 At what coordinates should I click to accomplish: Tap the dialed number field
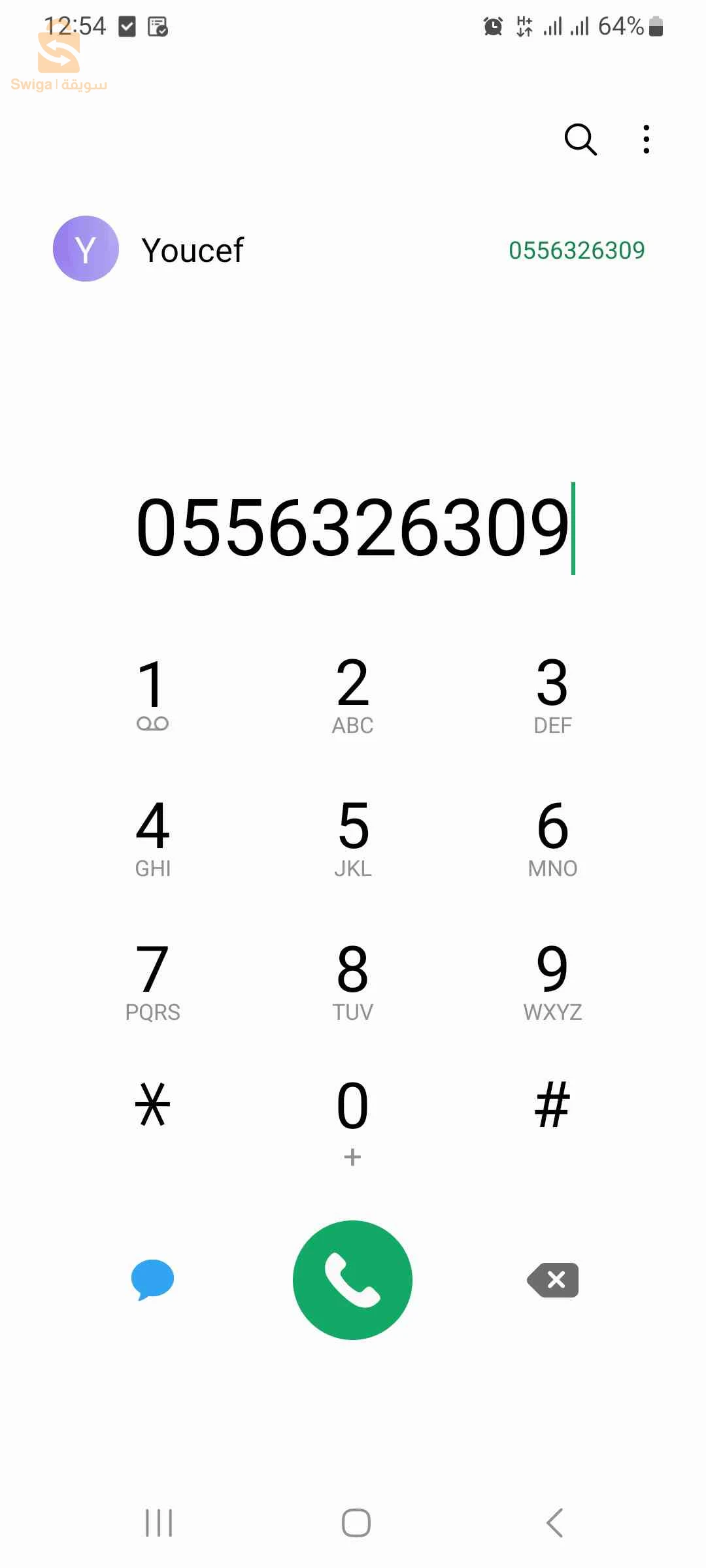pyautogui.click(x=353, y=528)
